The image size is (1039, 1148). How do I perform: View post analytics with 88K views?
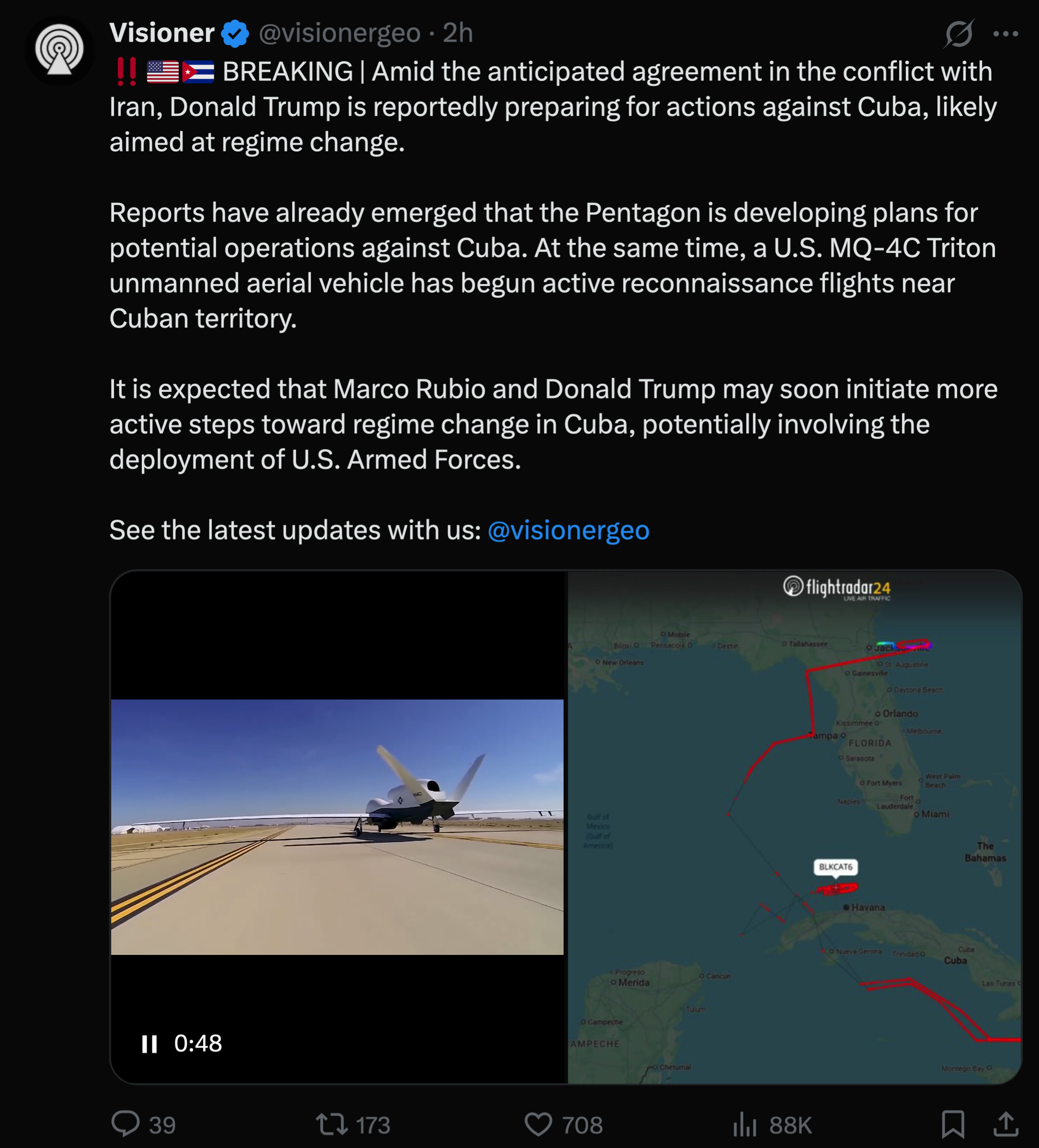(744, 1124)
